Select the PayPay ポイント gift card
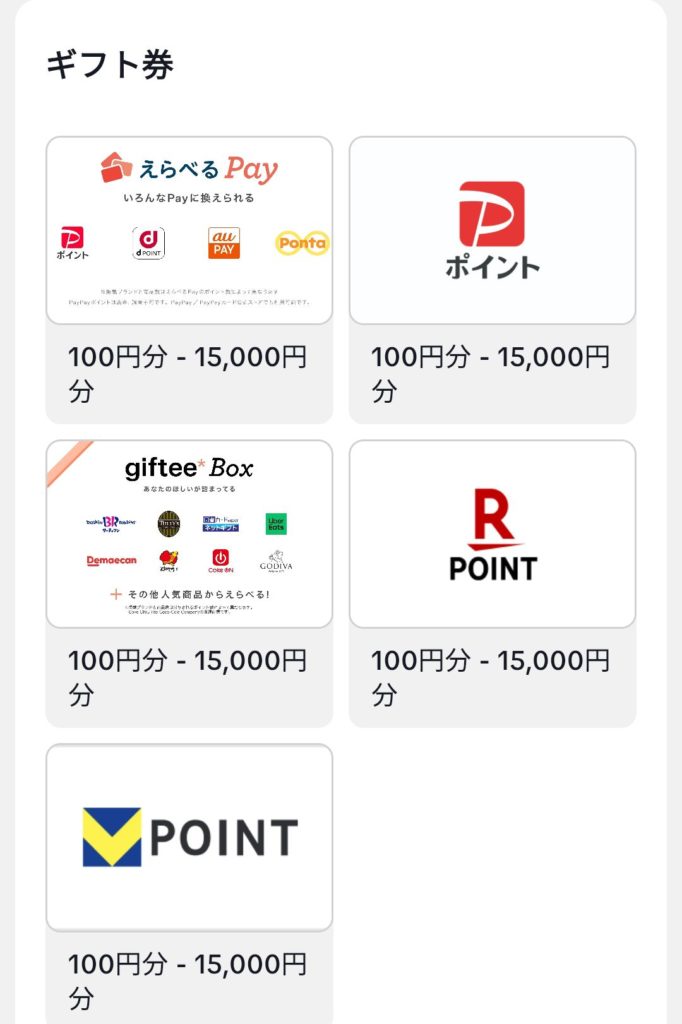Screen dimensions: 682x1024 click(x=492, y=231)
